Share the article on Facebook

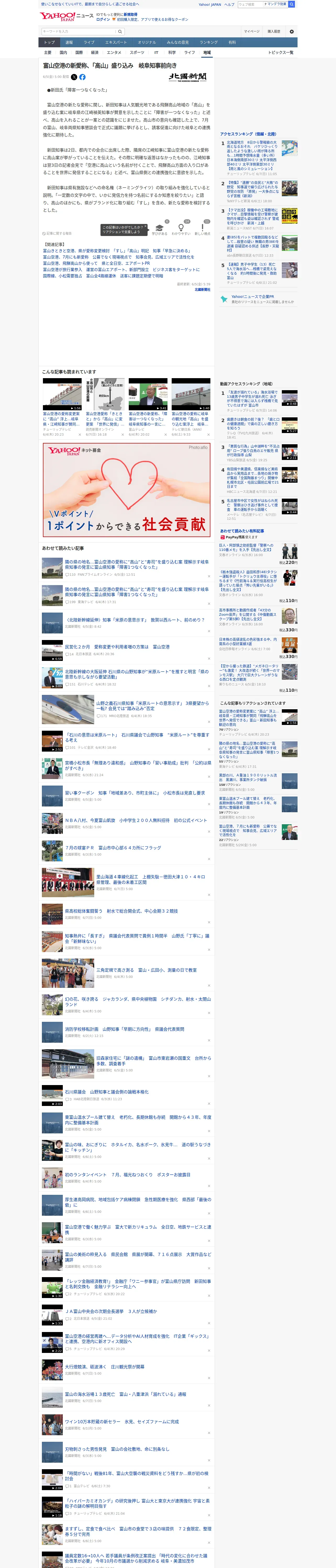pyautogui.click(x=82, y=77)
